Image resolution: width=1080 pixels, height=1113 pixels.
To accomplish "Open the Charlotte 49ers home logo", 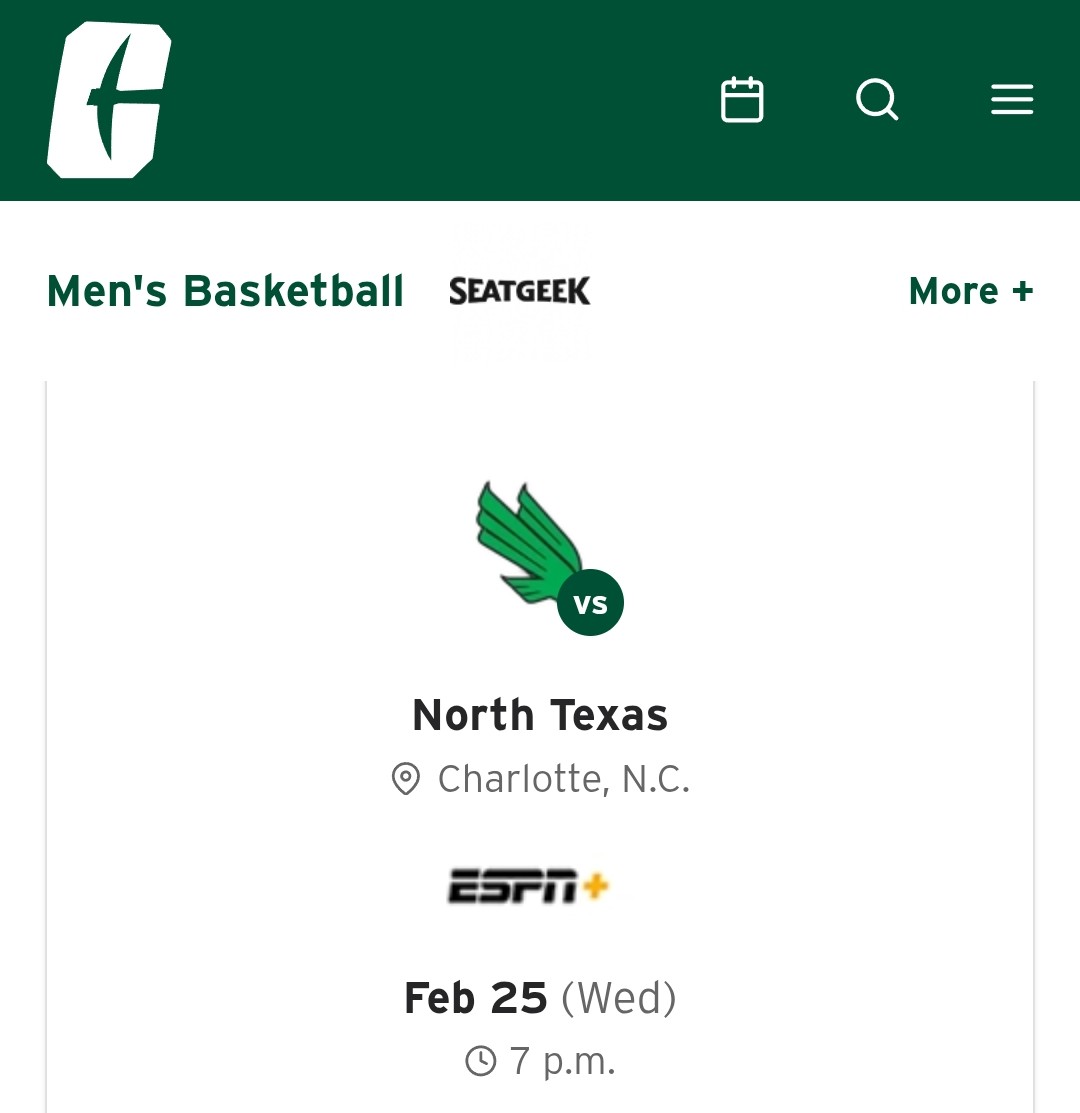I will (x=109, y=100).
